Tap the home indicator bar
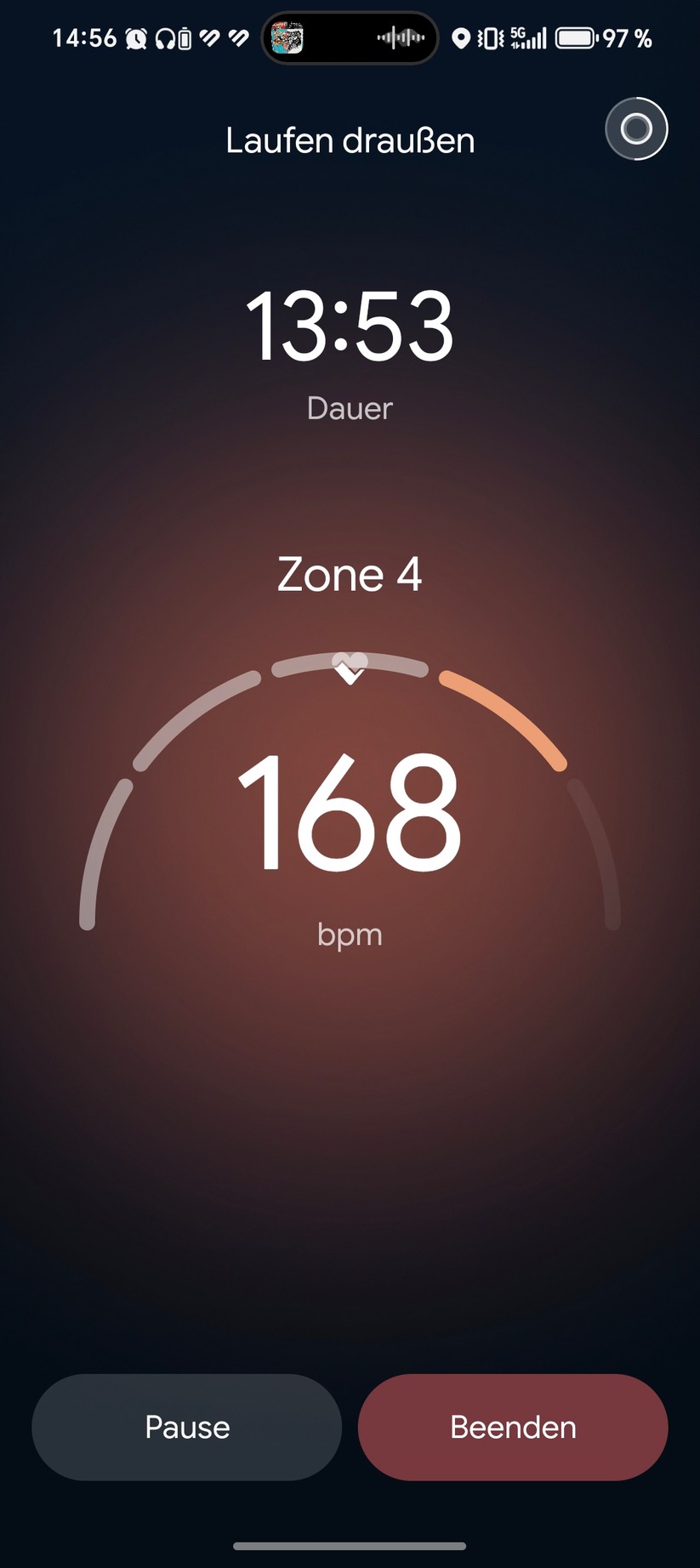The height and width of the screenshot is (1568, 700). click(x=350, y=1547)
